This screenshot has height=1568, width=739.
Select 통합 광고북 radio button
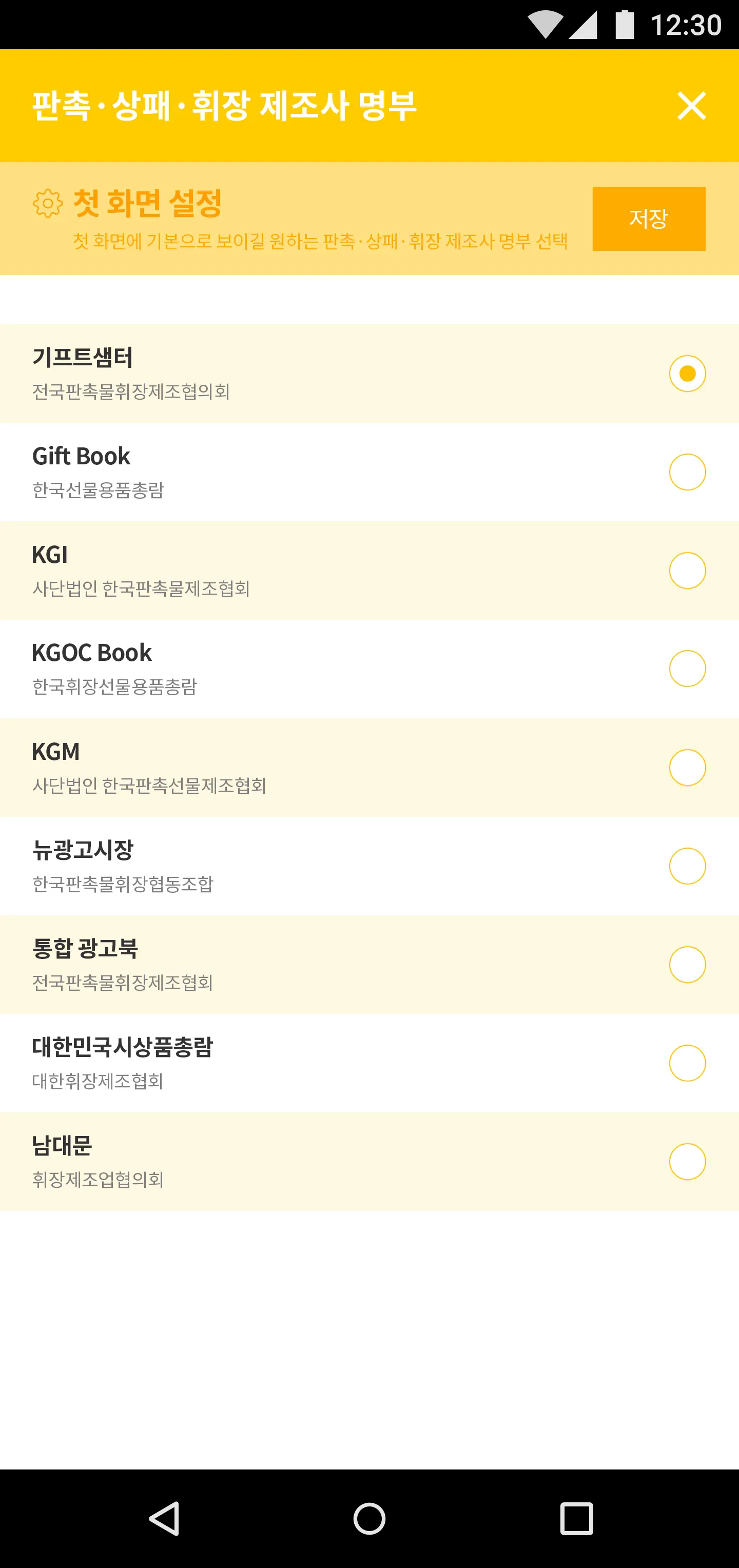687,965
